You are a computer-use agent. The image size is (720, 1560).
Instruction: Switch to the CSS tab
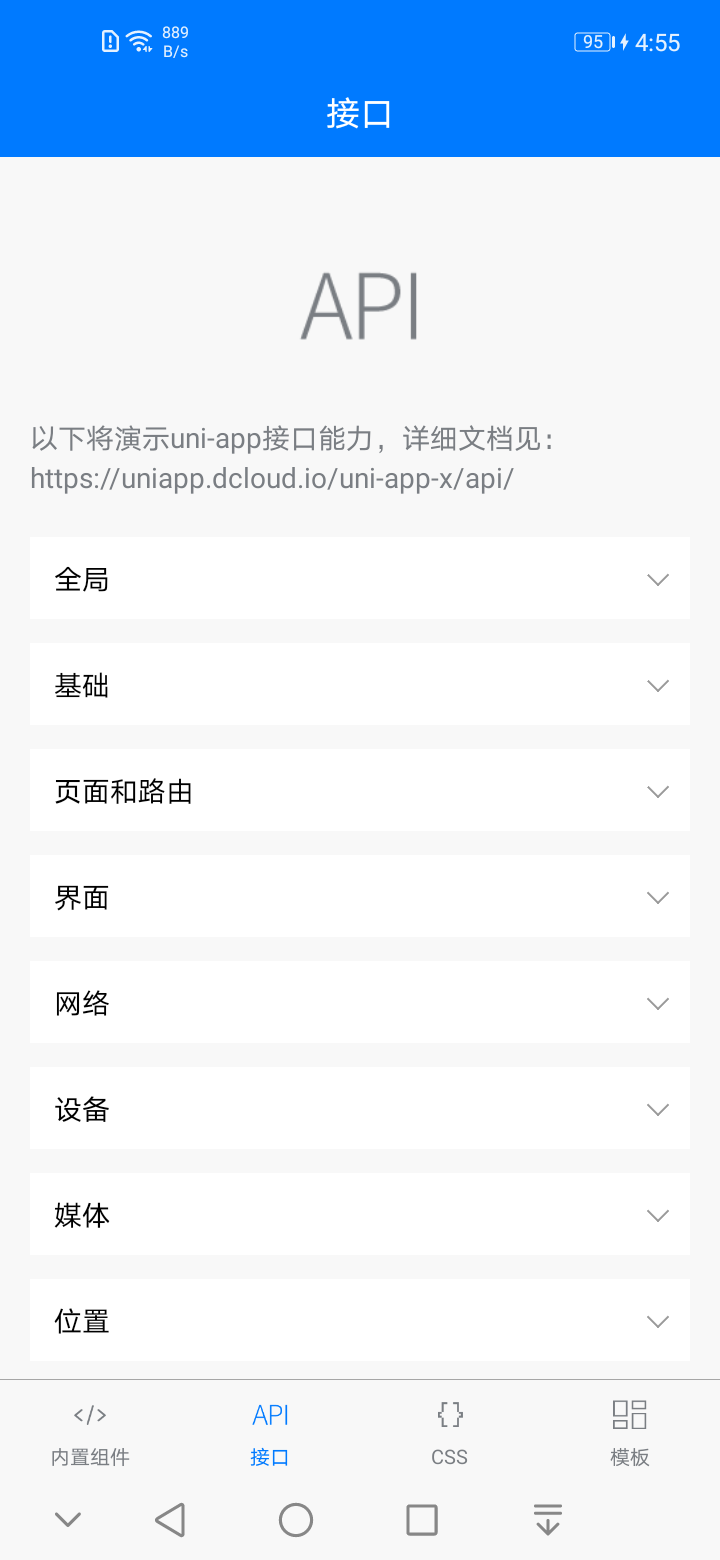tap(450, 1433)
